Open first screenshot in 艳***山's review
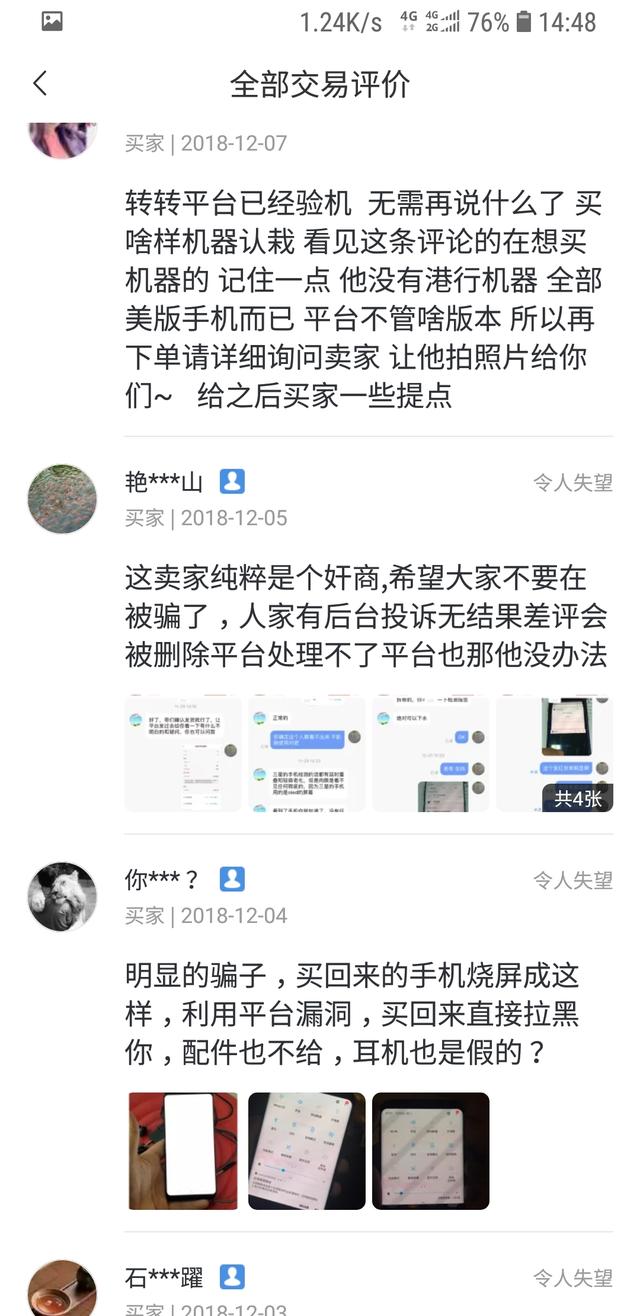 click(182, 753)
